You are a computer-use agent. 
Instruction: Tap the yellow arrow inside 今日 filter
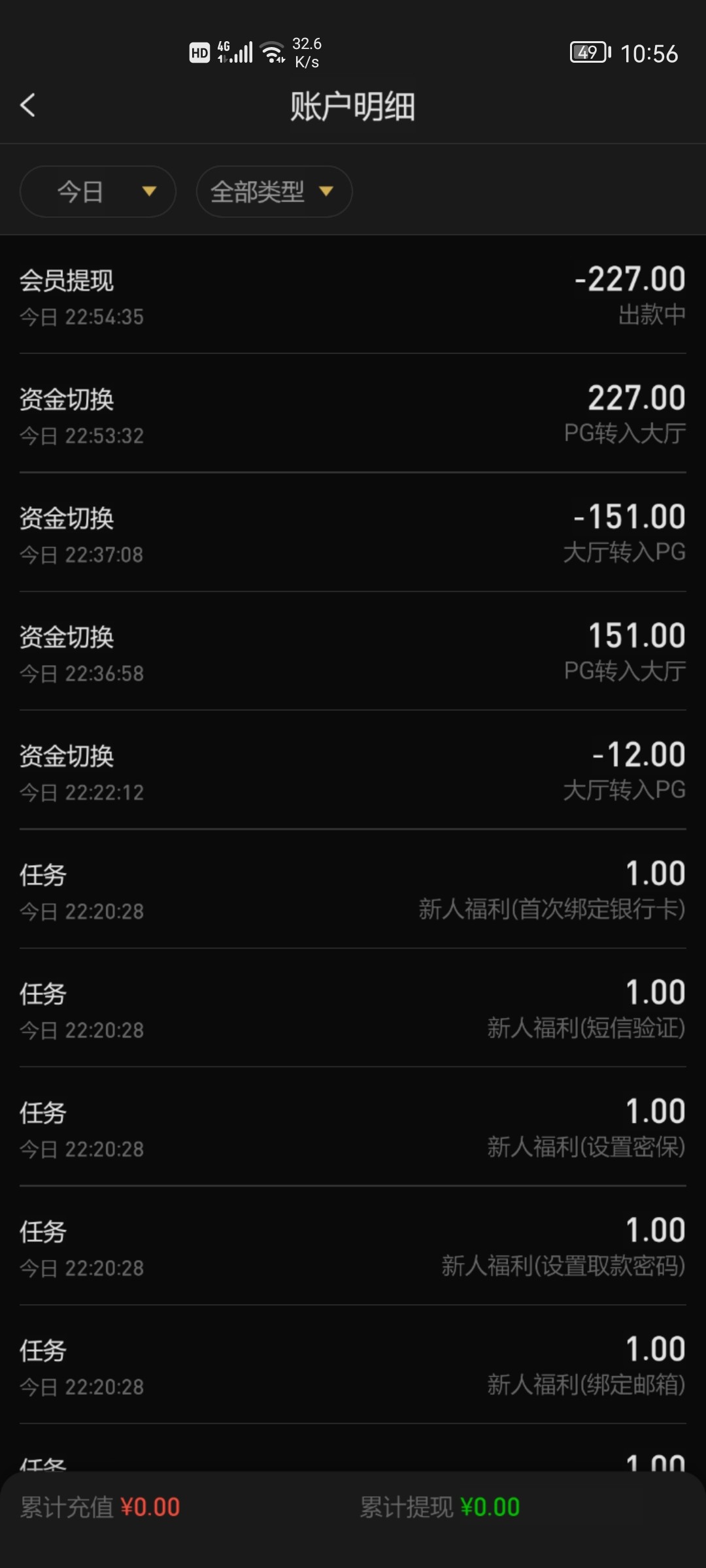(148, 191)
